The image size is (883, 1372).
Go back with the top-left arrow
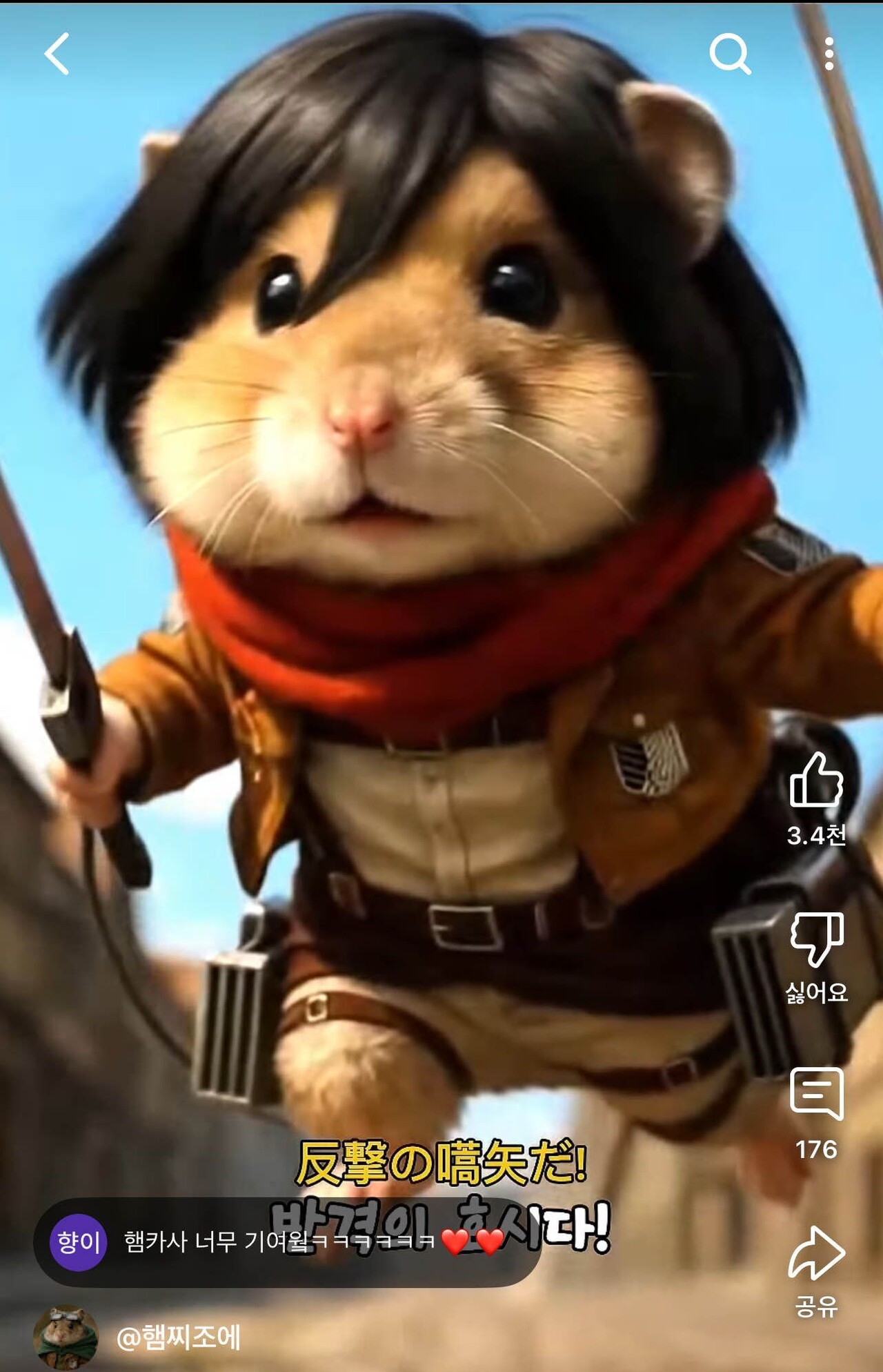tap(57, 54)
